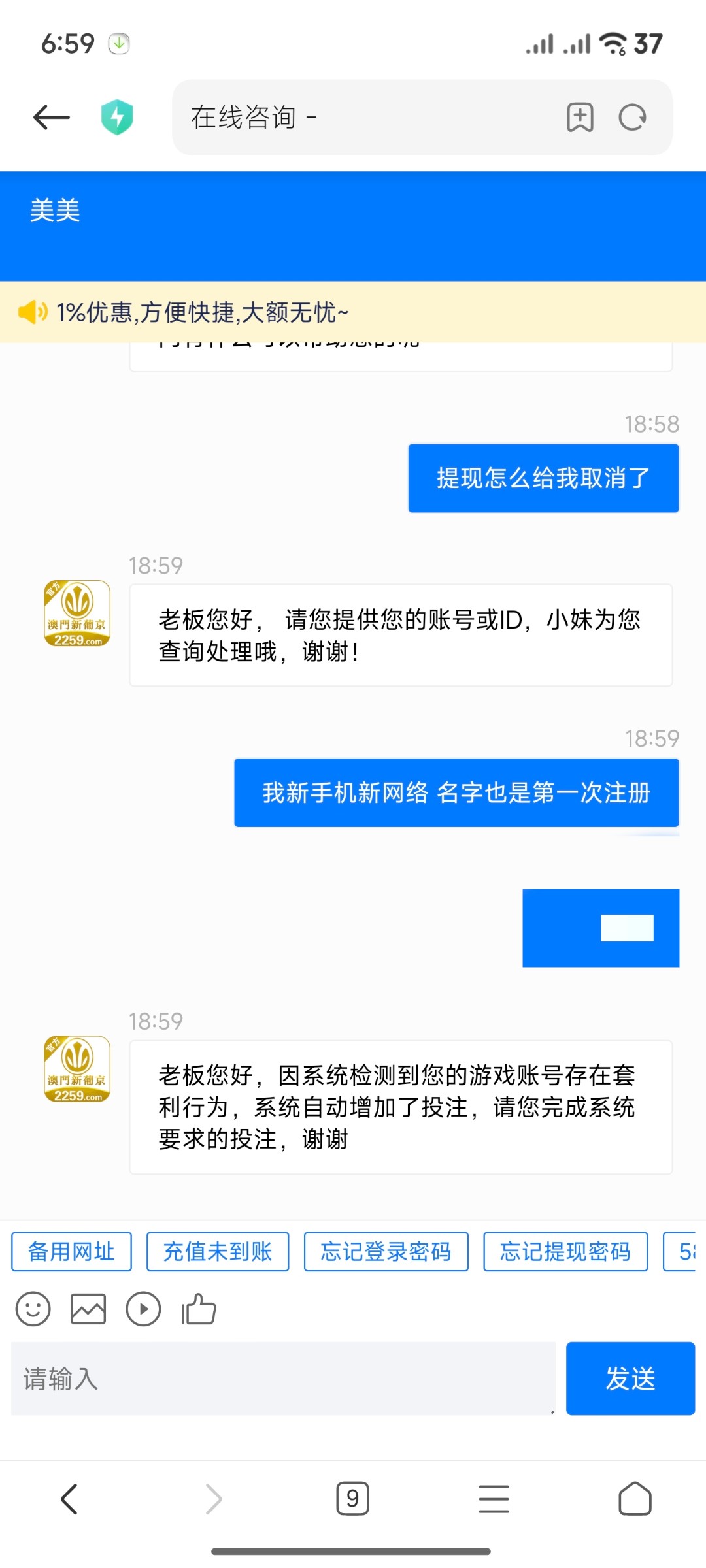The height and width of the screenshot is (1568, 706).
Task: Go to the browser home page
Action: (635, 1499)
